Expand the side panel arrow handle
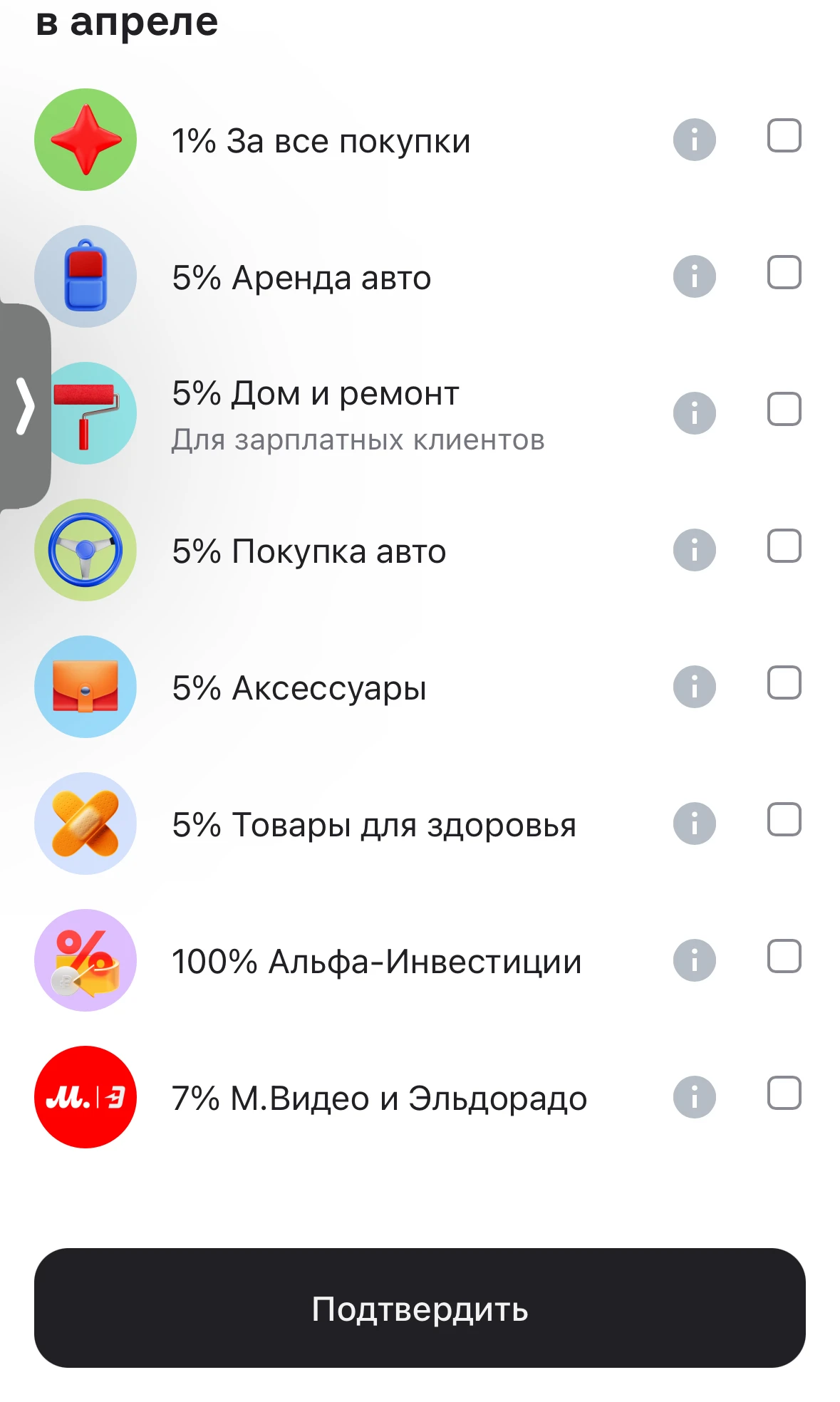The image size is (840, 1402). click(25, 406)
